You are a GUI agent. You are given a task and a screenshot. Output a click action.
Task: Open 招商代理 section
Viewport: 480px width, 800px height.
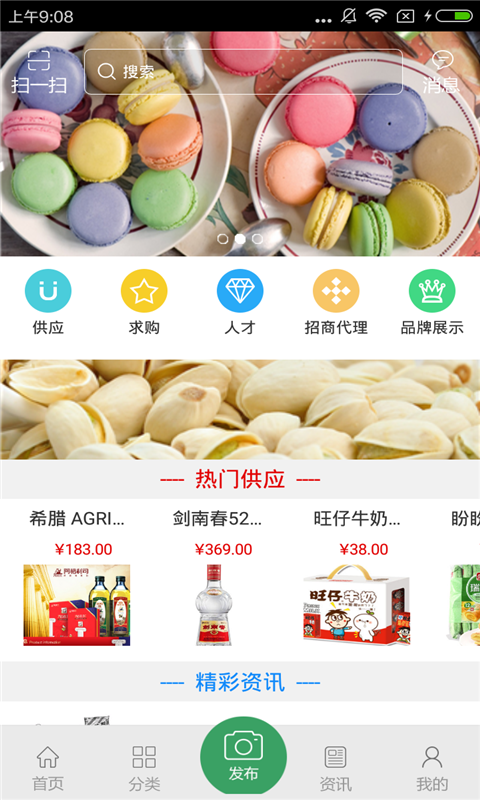(336, 302)
